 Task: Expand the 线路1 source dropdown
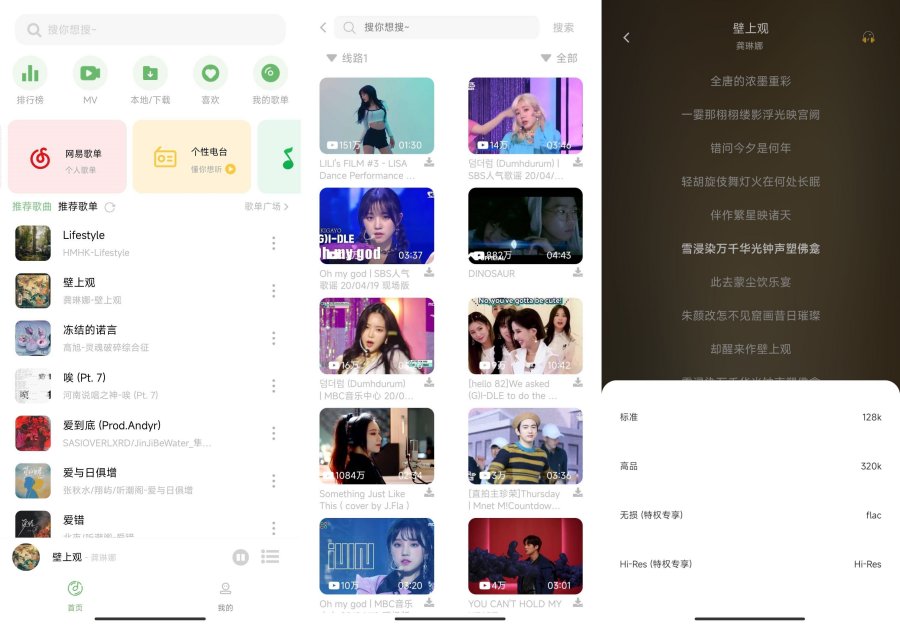[x=346, y=58]
